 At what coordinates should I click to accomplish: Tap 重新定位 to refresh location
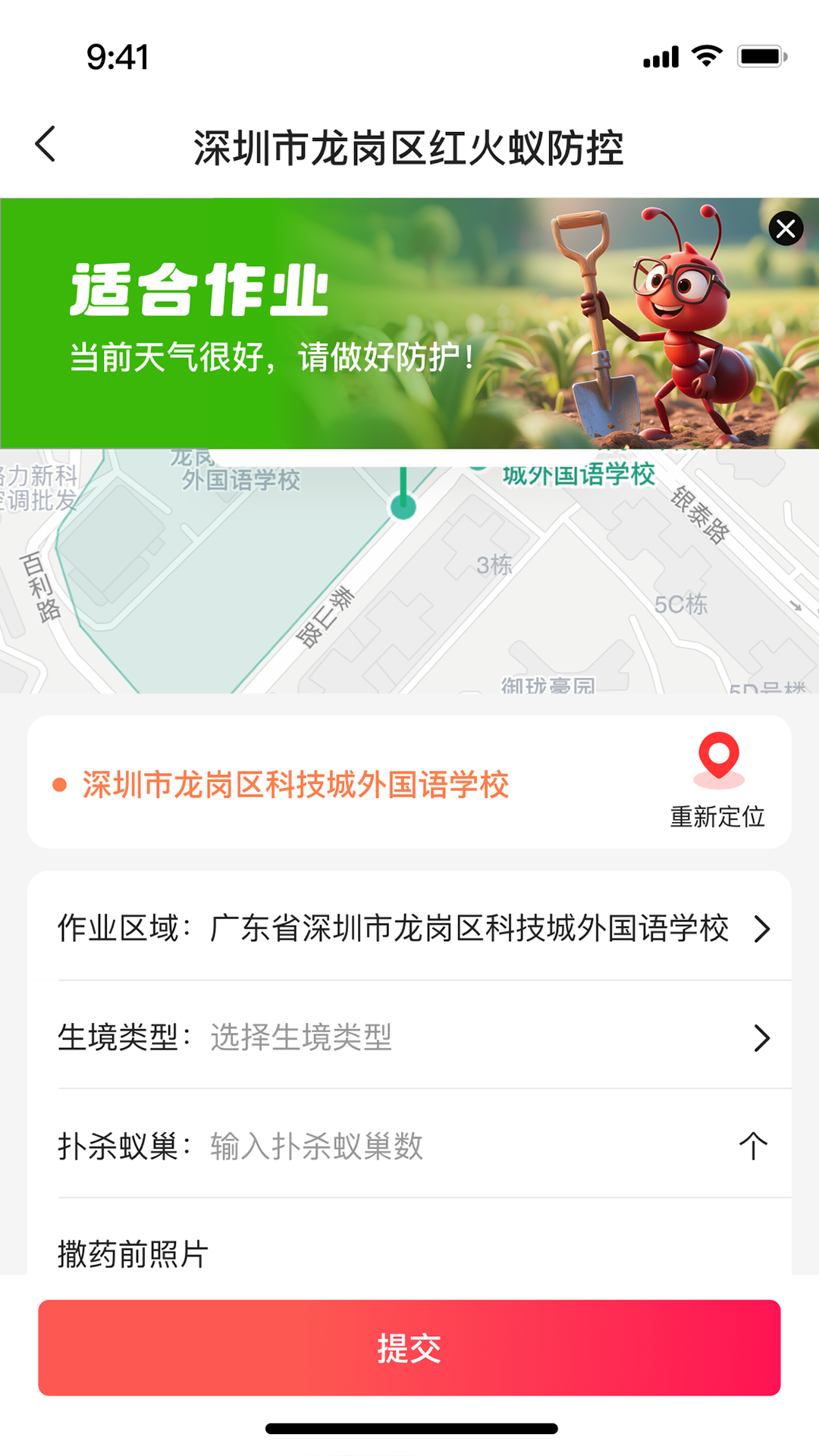[717, 817]
